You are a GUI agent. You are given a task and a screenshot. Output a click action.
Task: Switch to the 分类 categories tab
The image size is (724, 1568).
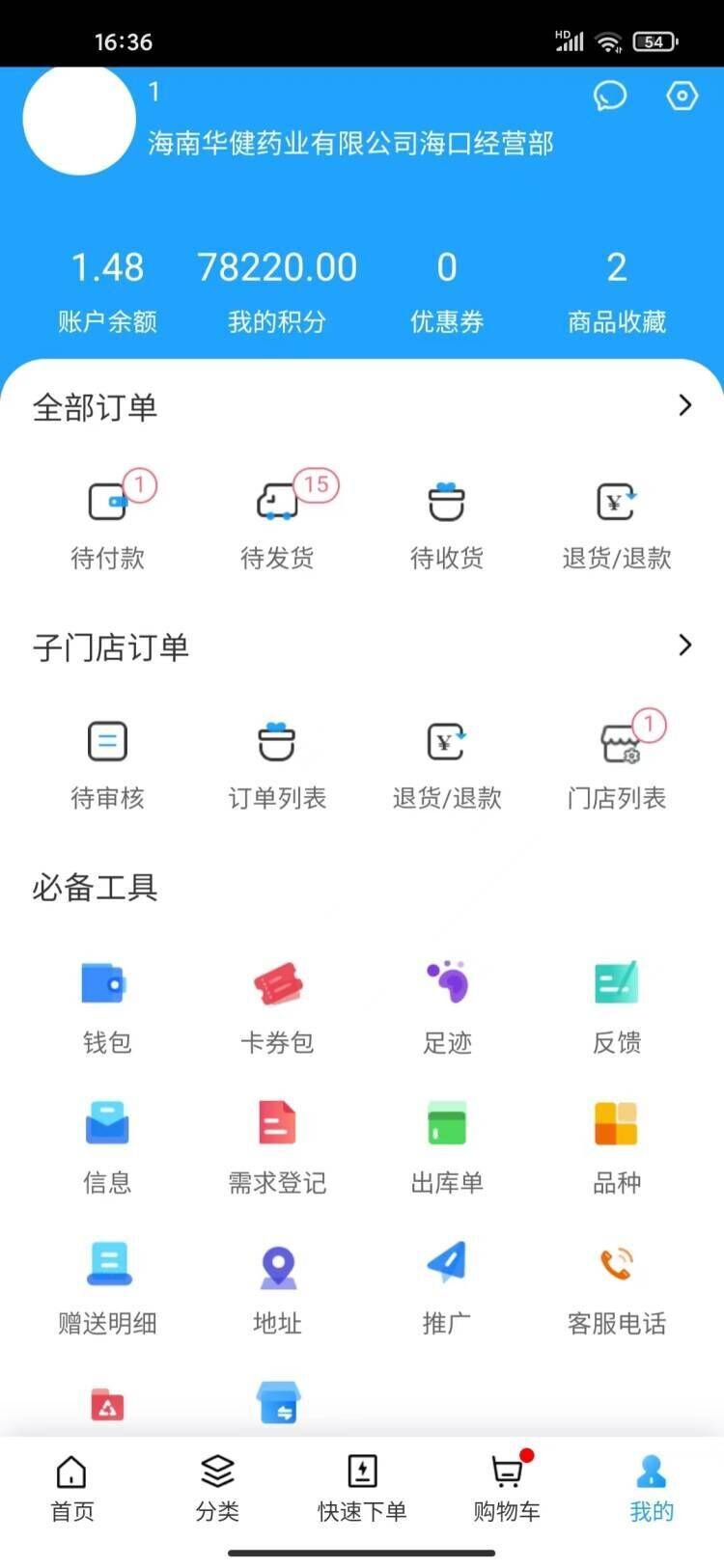pyautogui.click(x=217, y=1487)
